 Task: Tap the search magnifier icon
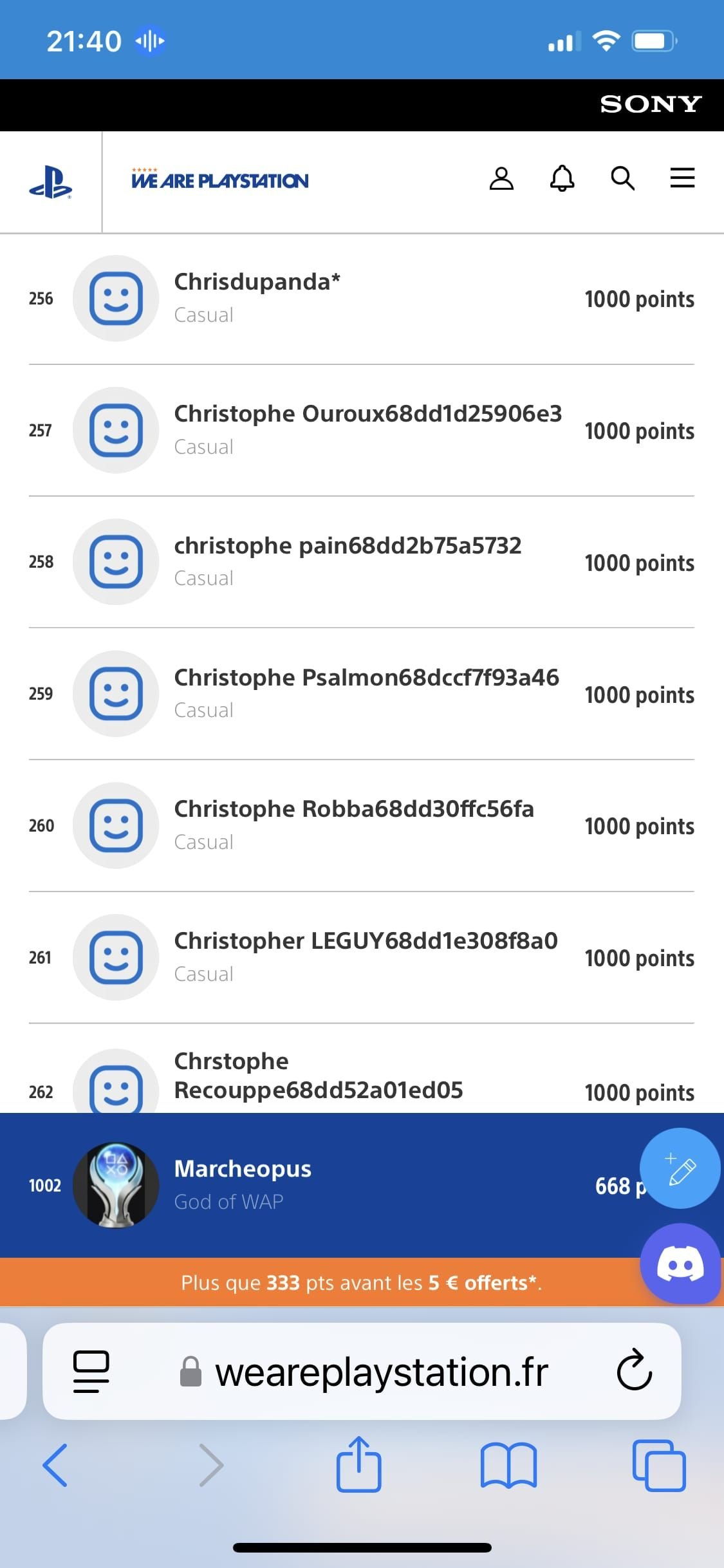pos(622,178)
